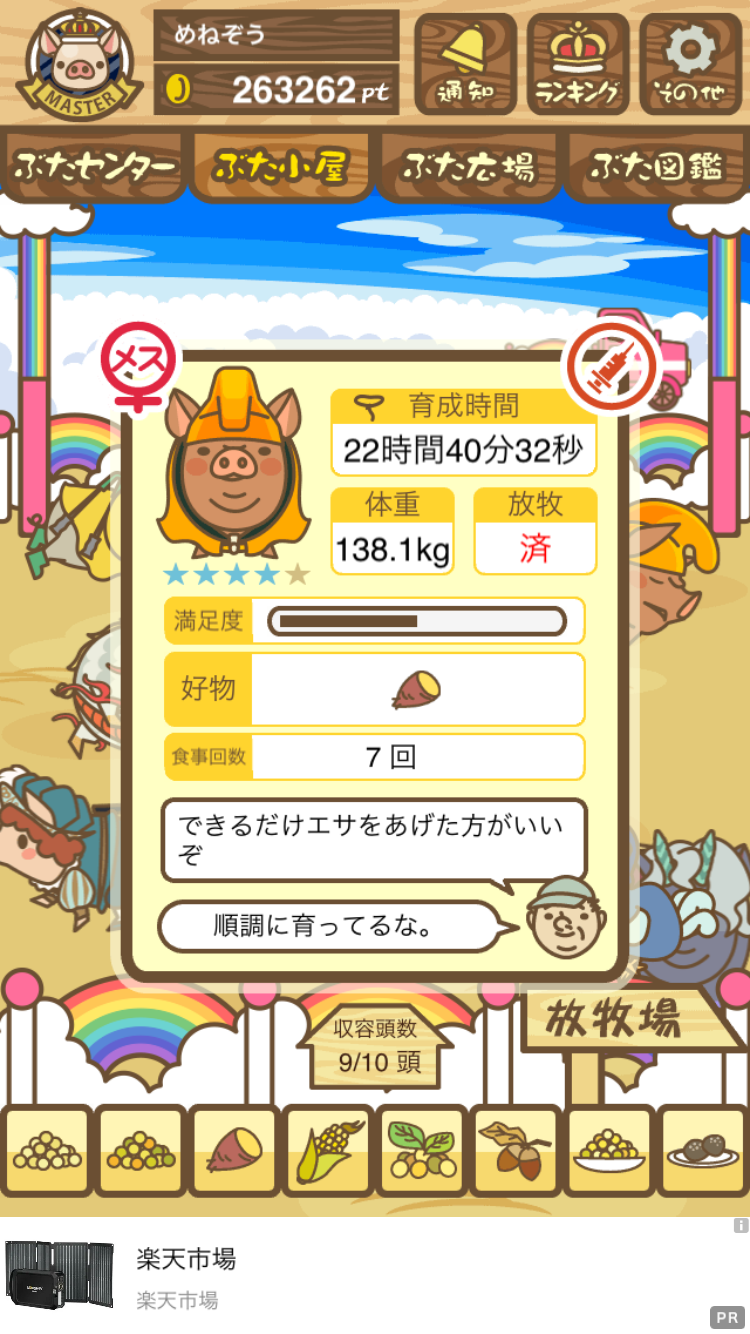
Task: Choose the leafy berries feed
Action: (421, 1150)
